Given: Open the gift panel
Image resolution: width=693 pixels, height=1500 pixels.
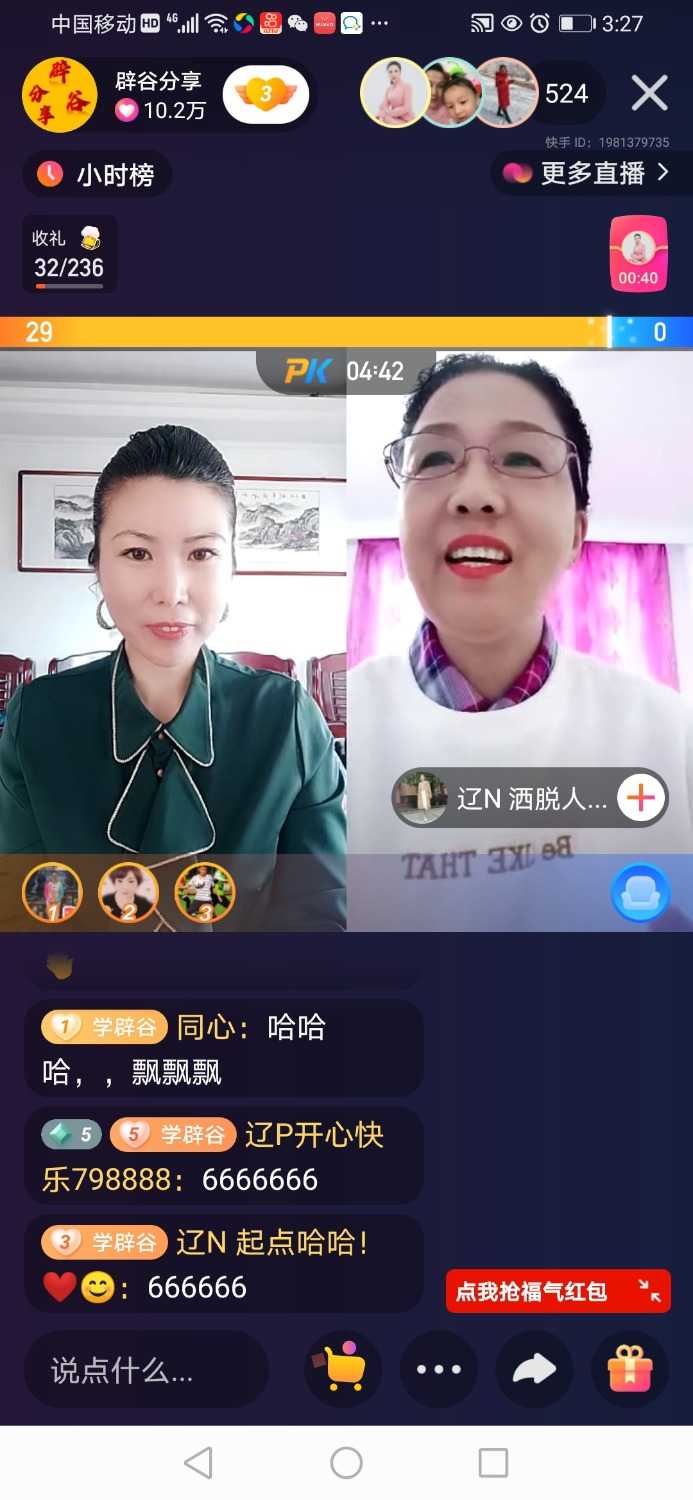Looking at the screenshot, I should [x=630, y=1369].
